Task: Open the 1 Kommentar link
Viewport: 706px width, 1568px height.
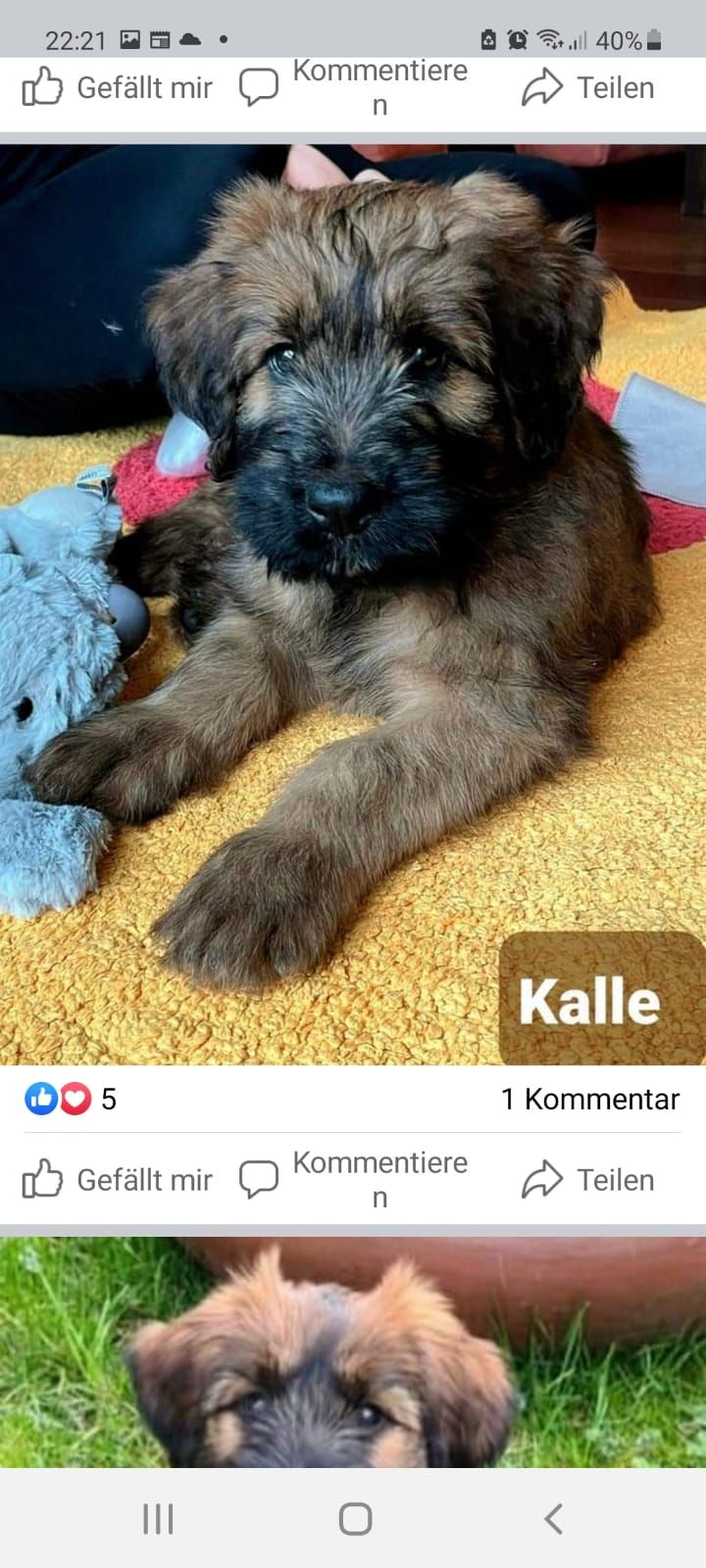Action: (589, 1099)
